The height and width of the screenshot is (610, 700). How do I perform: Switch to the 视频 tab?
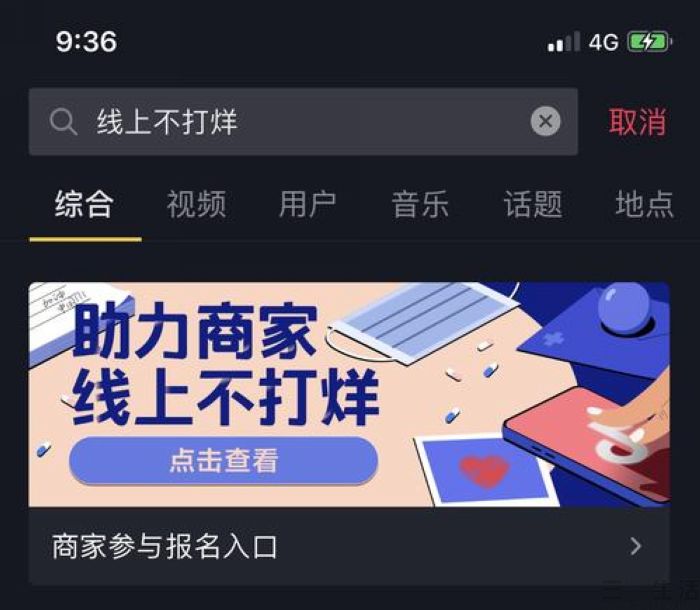(x=196, y=204)
